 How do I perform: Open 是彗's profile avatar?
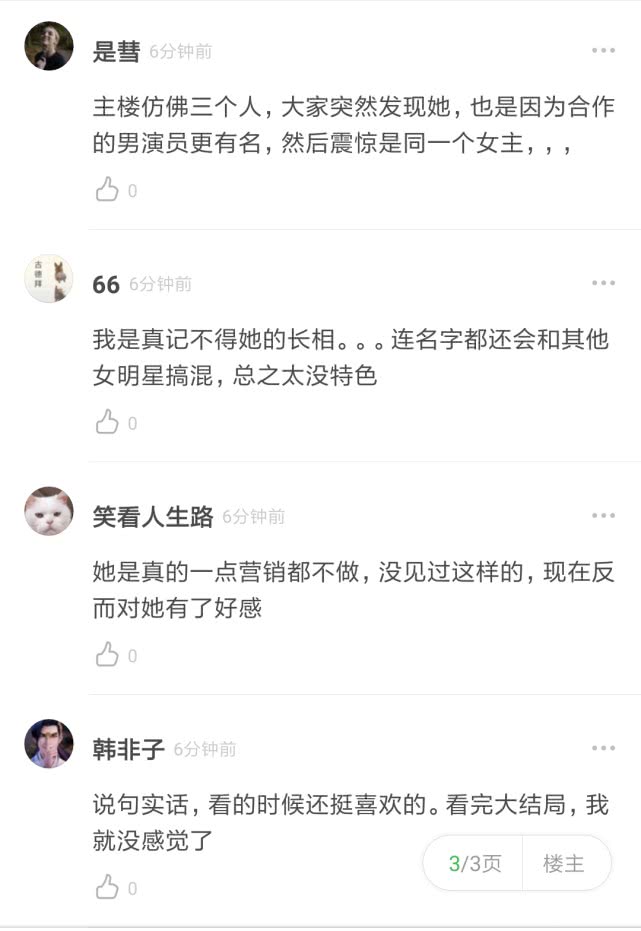pyautogui.click(x=48, y=46)
